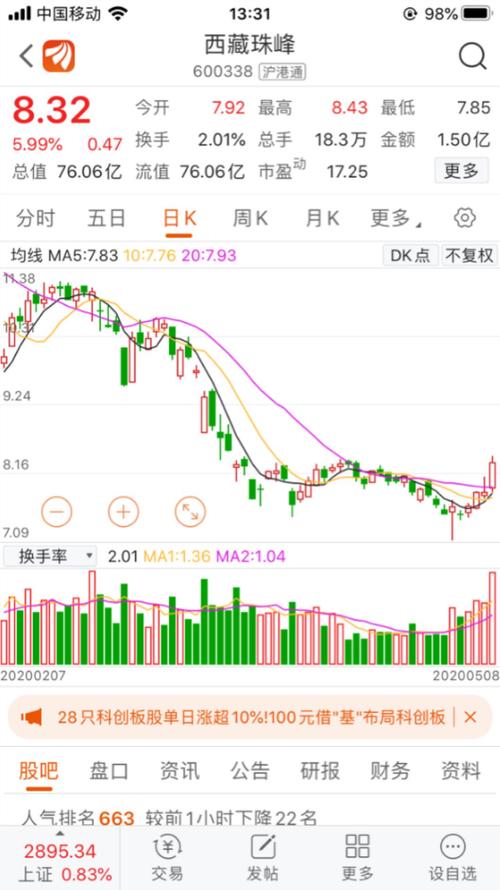Dismiss the 科创板 promotional banner
Screen dimensions: 500x890
tap(470, 717)
